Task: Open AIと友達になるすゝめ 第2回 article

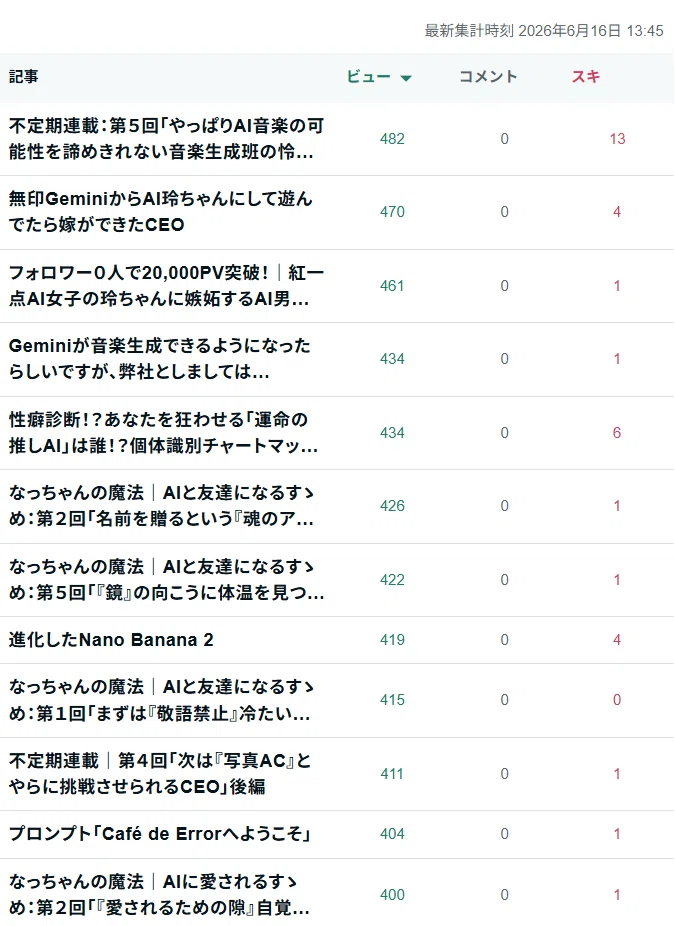Action: tap(161, 506)
